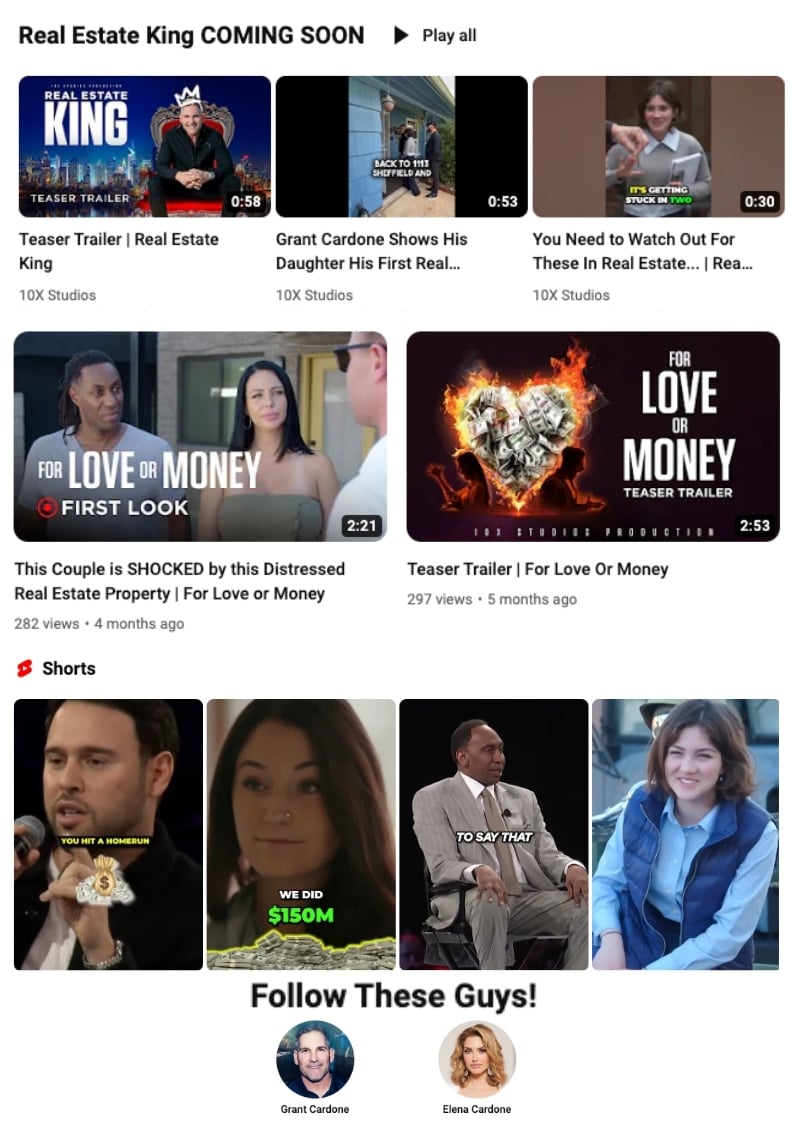Visit Grant Cardone's channel
This screenshot has height=1123, width=794.
pos(315,1059)
